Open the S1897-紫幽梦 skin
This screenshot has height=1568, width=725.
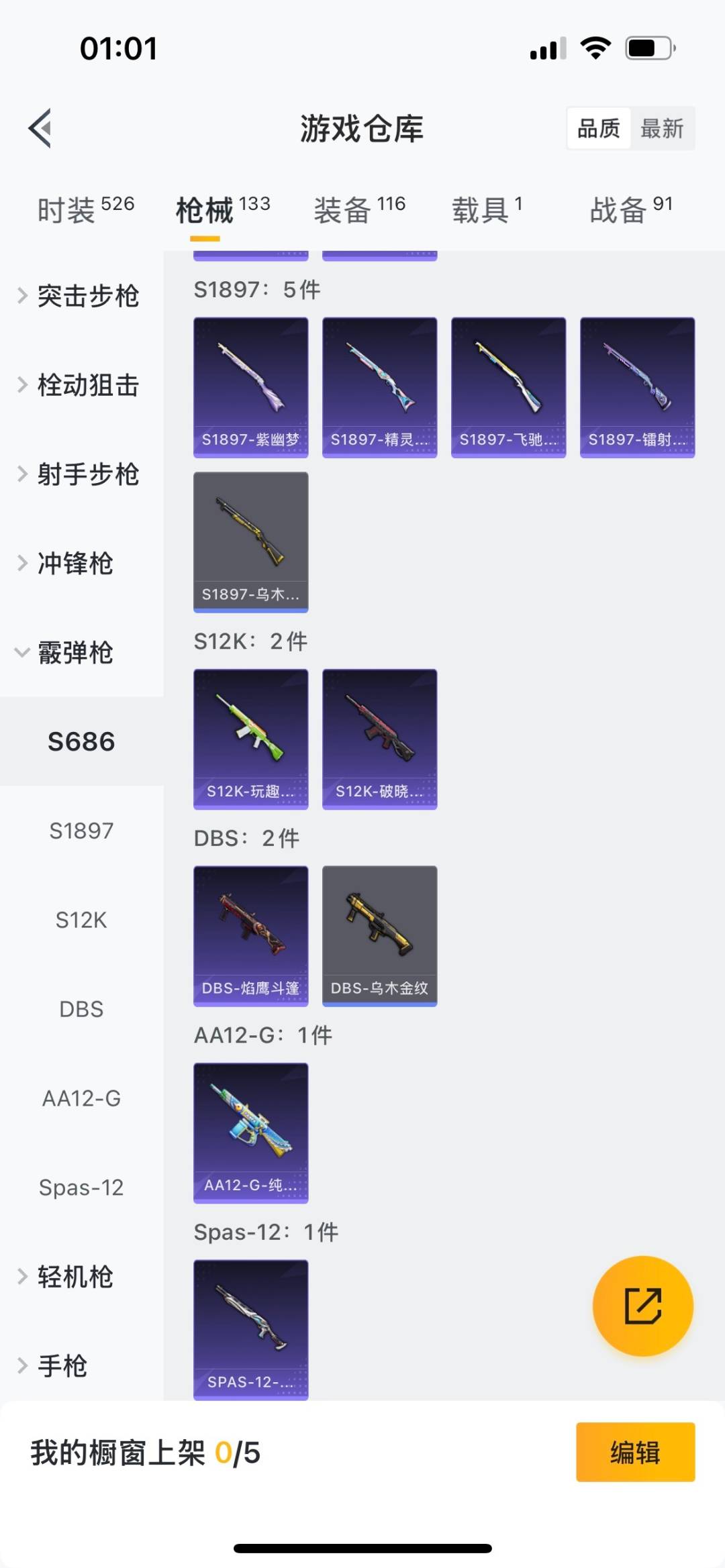251,387
